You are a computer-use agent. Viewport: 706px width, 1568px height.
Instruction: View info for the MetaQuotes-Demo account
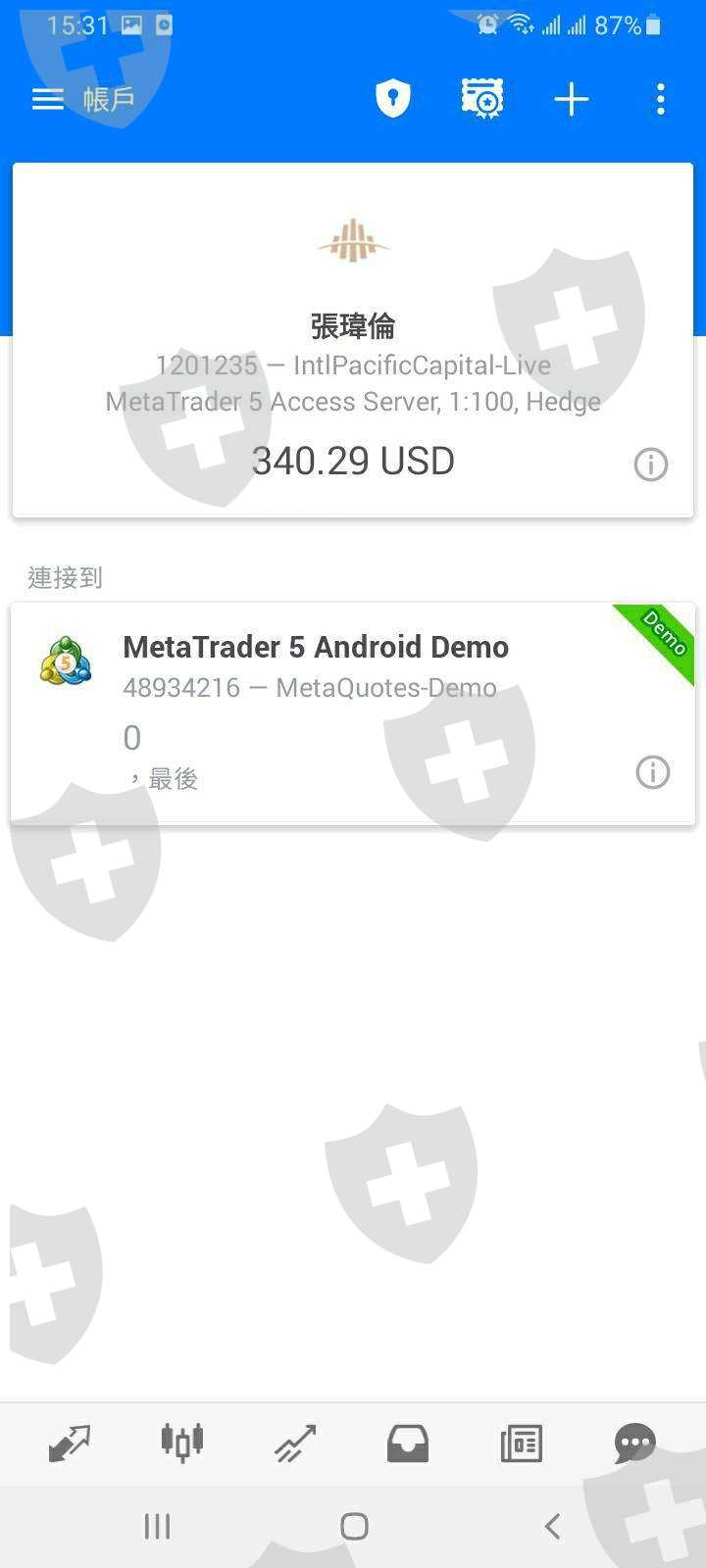click(x=652, y=772)
